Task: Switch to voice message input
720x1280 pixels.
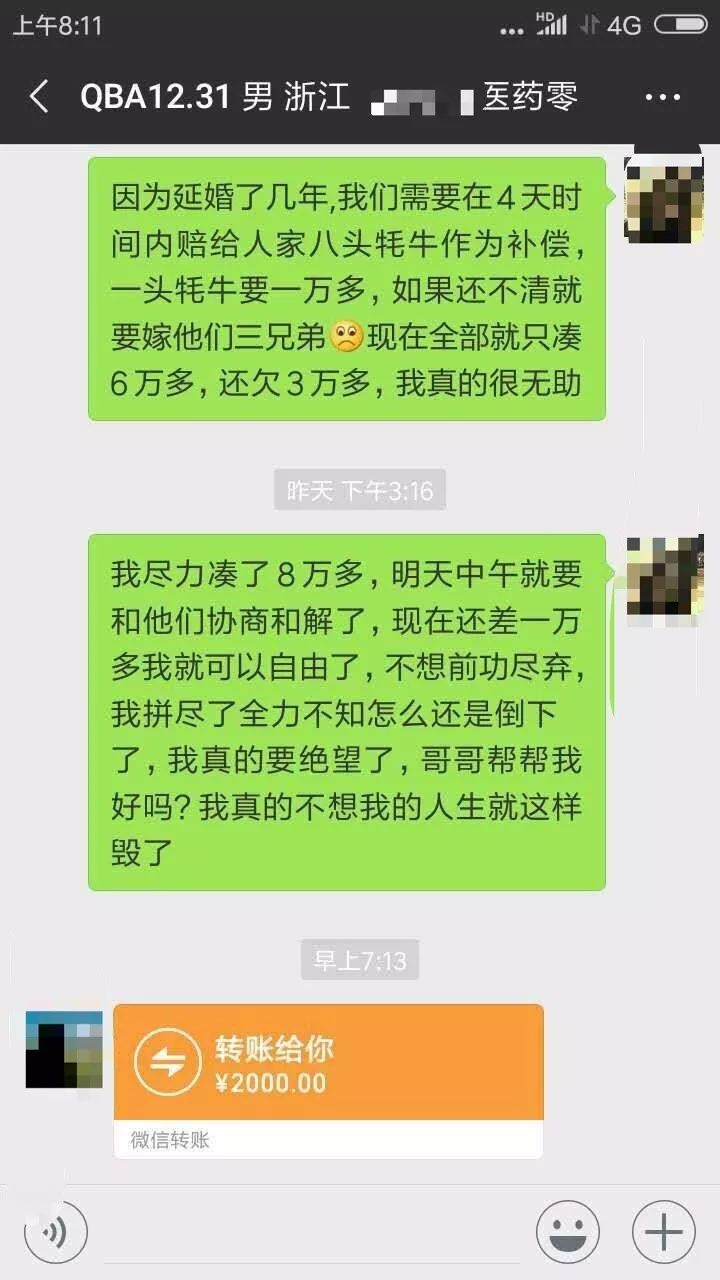Action: (x=56, y=1233)
